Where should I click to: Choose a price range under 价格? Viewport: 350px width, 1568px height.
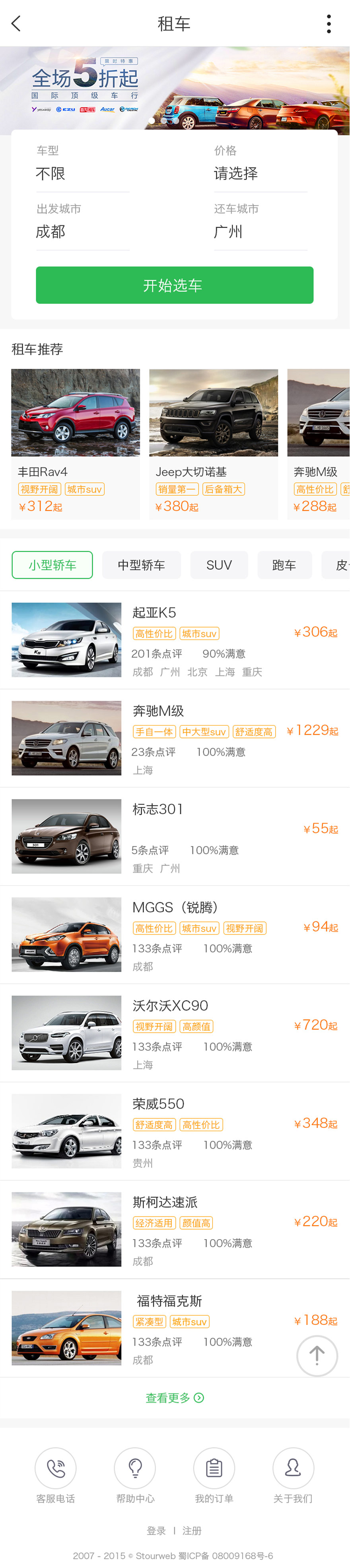click(260, 174)
